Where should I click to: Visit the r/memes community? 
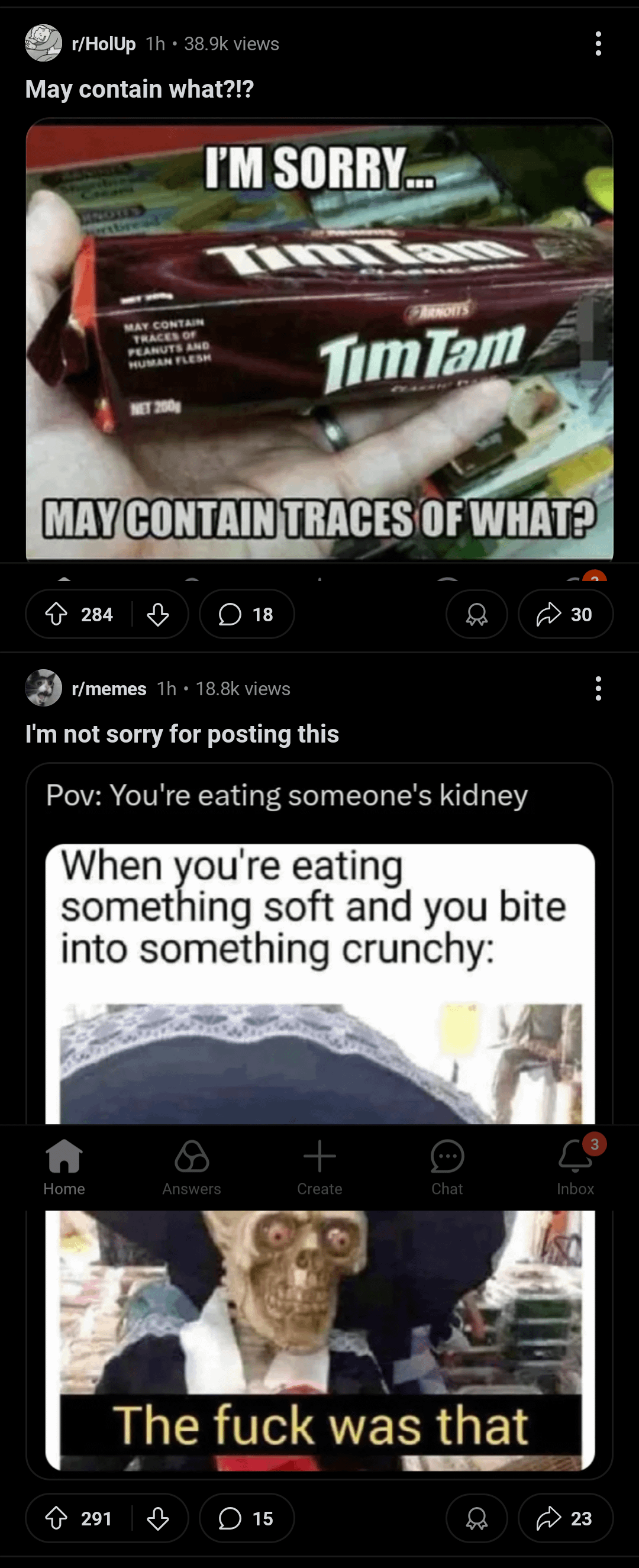click(108, 688)
